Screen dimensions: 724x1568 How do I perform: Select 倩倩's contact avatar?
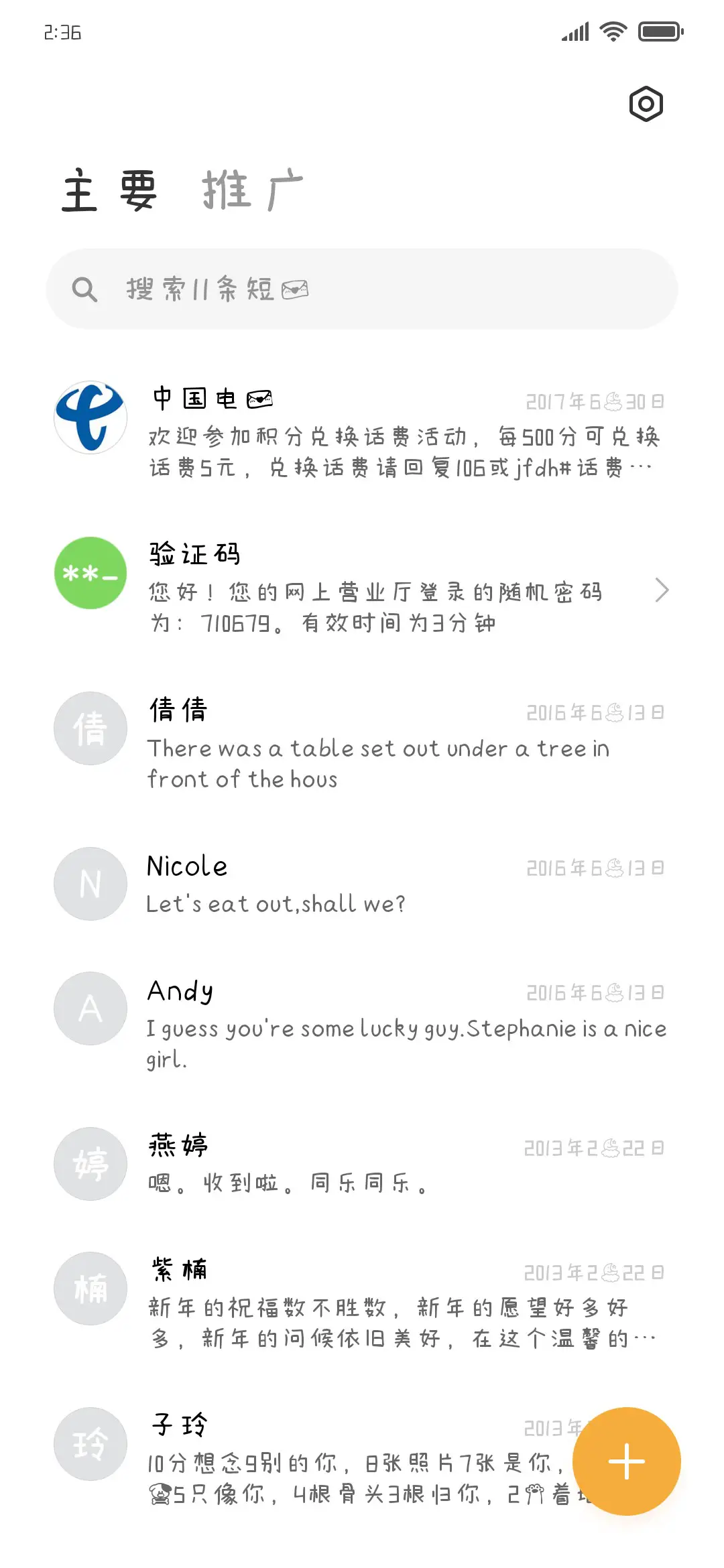click(89, 729)
